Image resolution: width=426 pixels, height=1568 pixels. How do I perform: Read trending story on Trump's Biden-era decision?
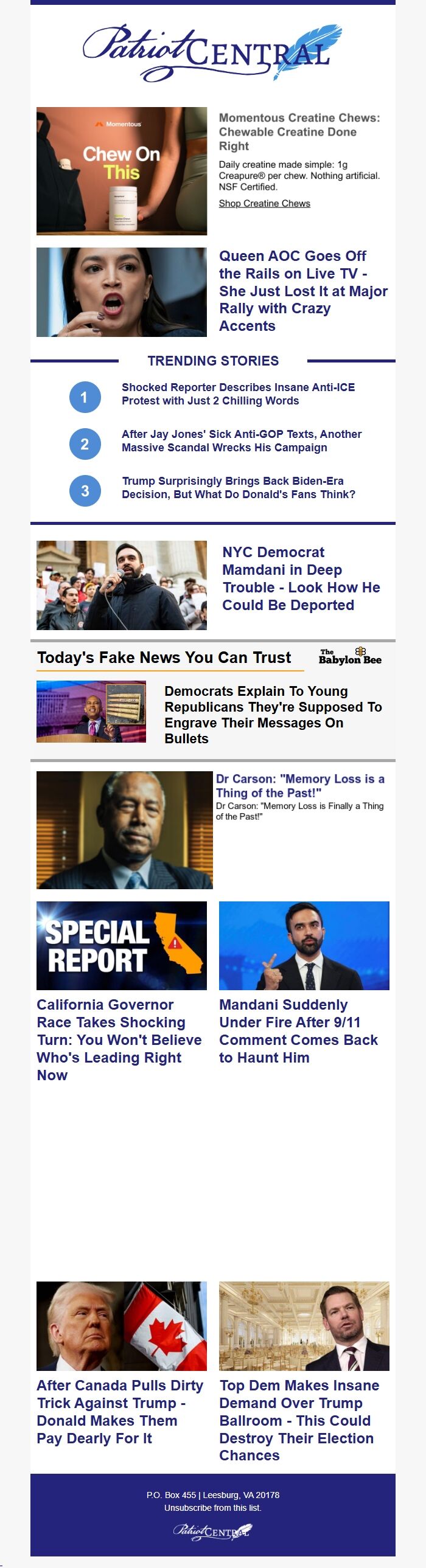coord(239,488)
